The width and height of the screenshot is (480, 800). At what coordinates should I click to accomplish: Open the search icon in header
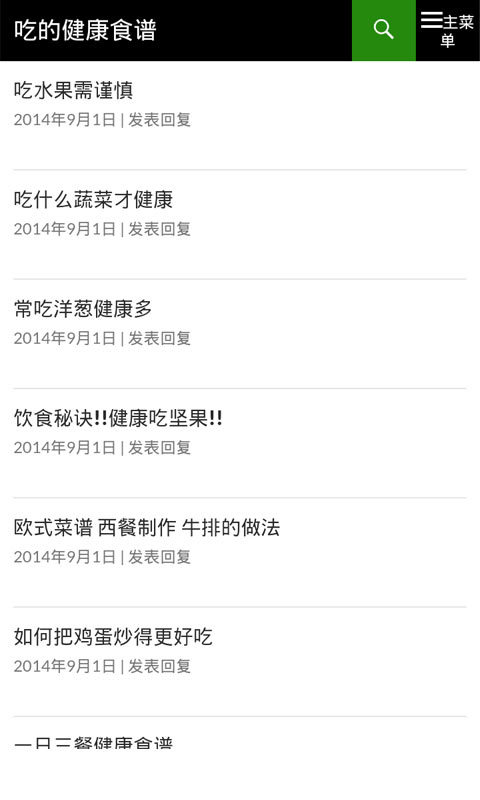[384, 30]
